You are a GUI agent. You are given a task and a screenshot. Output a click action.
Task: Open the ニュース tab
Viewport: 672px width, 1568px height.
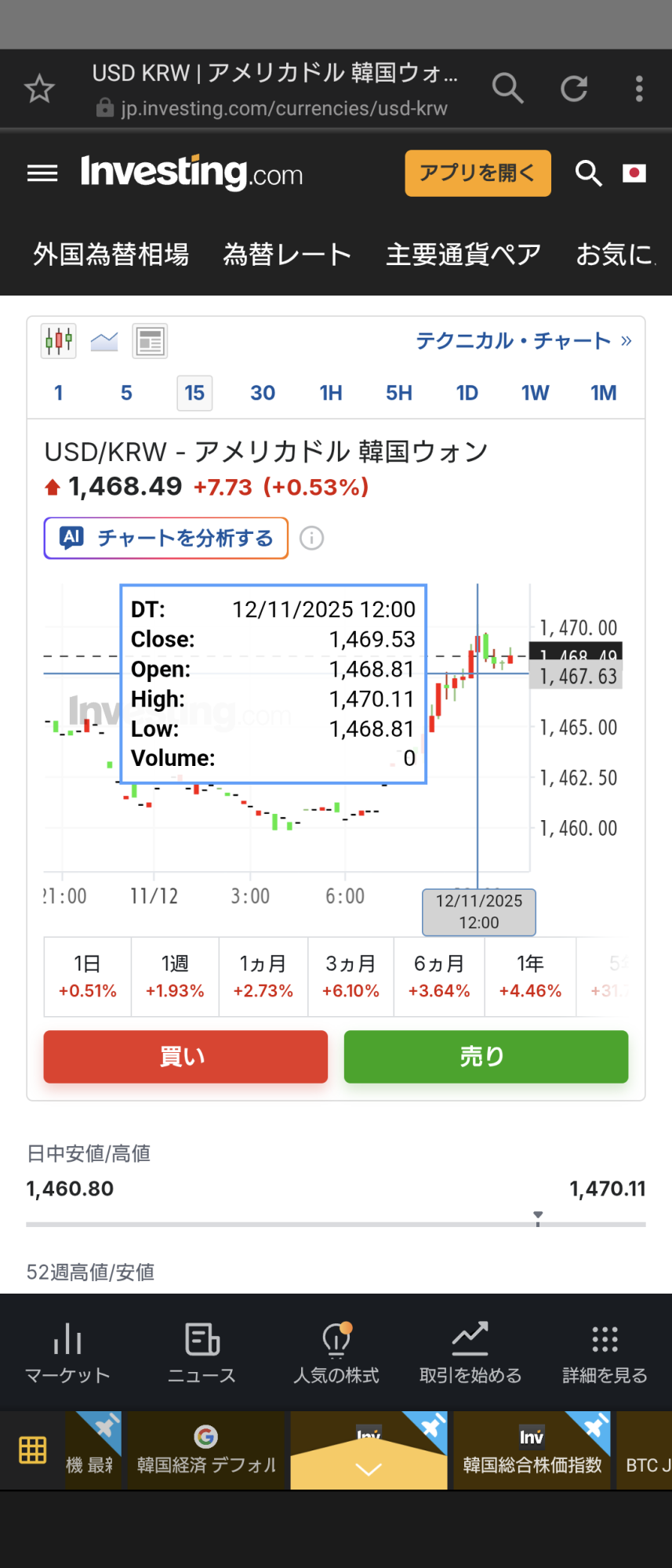click(x=202, y=1352)
